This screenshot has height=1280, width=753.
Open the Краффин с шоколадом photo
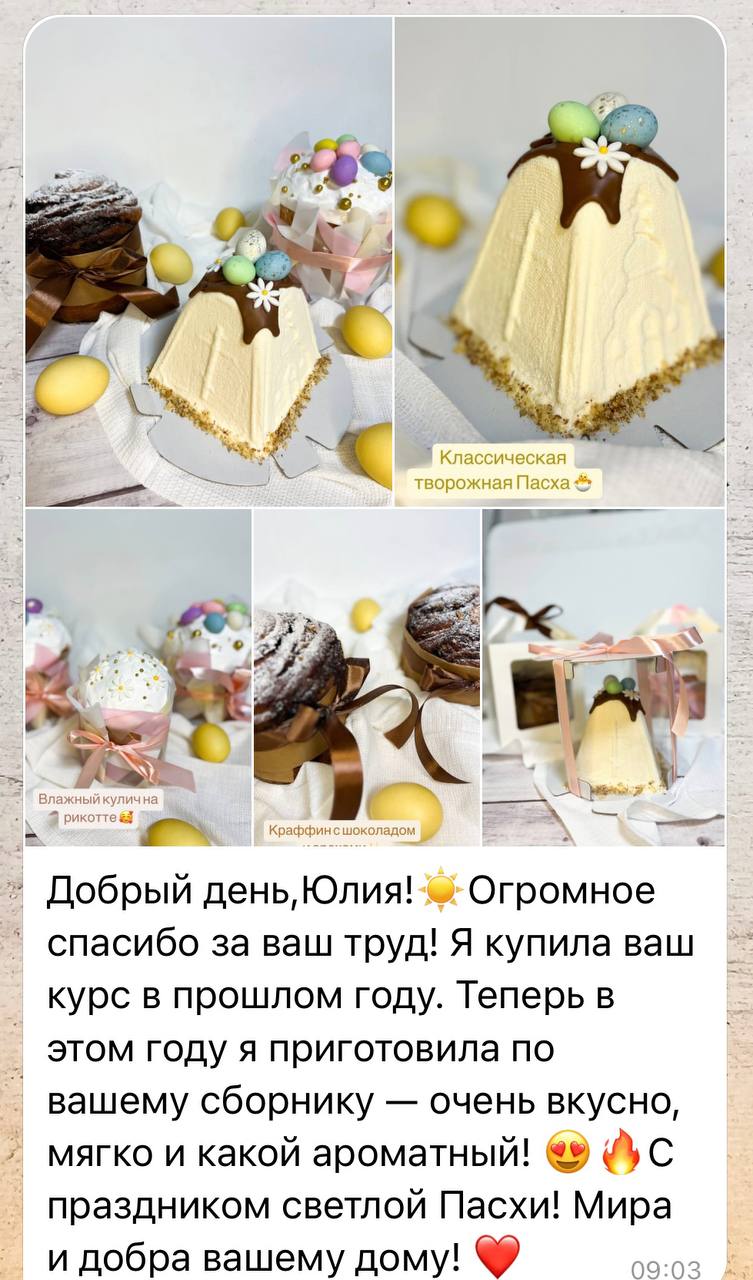click(x=366, y=677)
